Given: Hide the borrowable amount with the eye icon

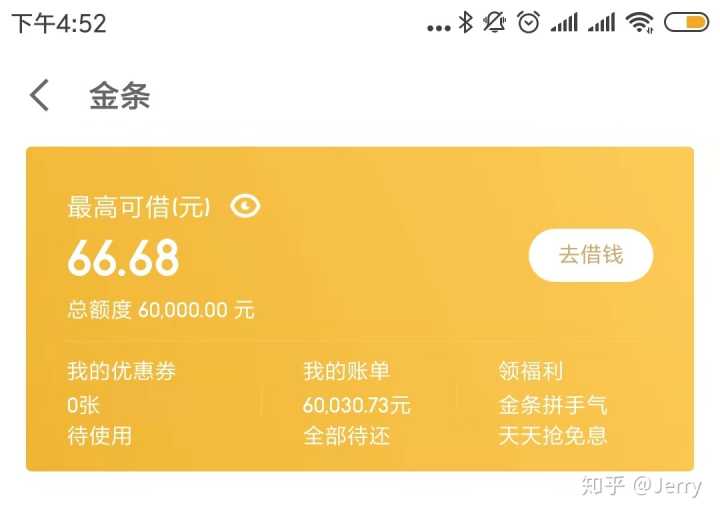Looking at the screenshot, I should [245, 206].
